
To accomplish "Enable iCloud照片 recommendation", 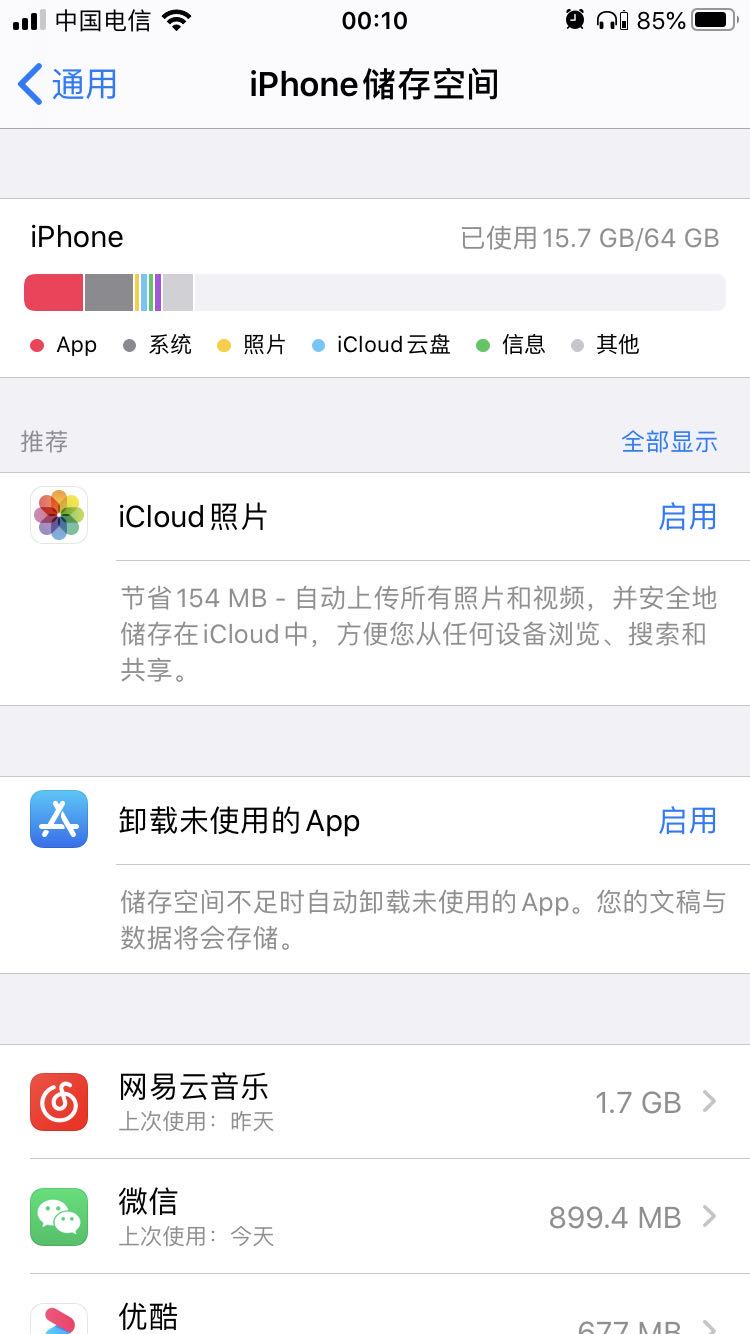I will pos(687,517).
